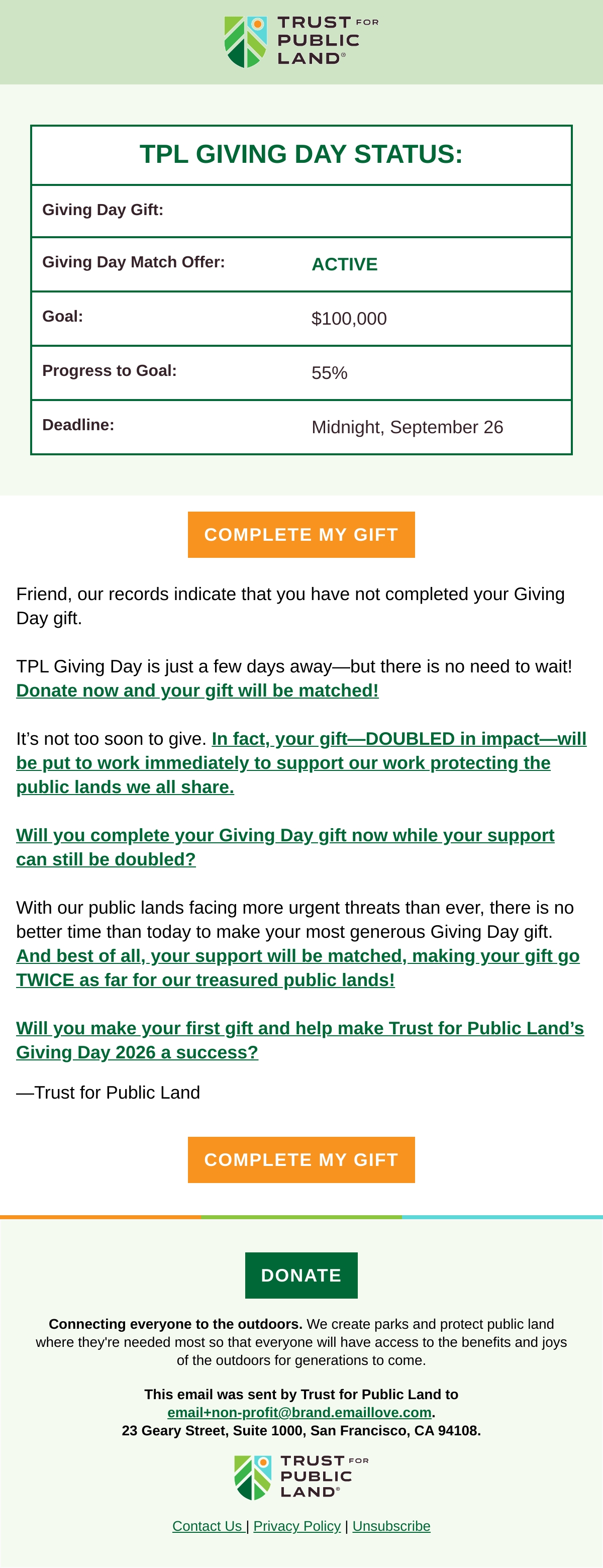Open the 'And best of all, your support will be matched' link

(x=297, y=967)
